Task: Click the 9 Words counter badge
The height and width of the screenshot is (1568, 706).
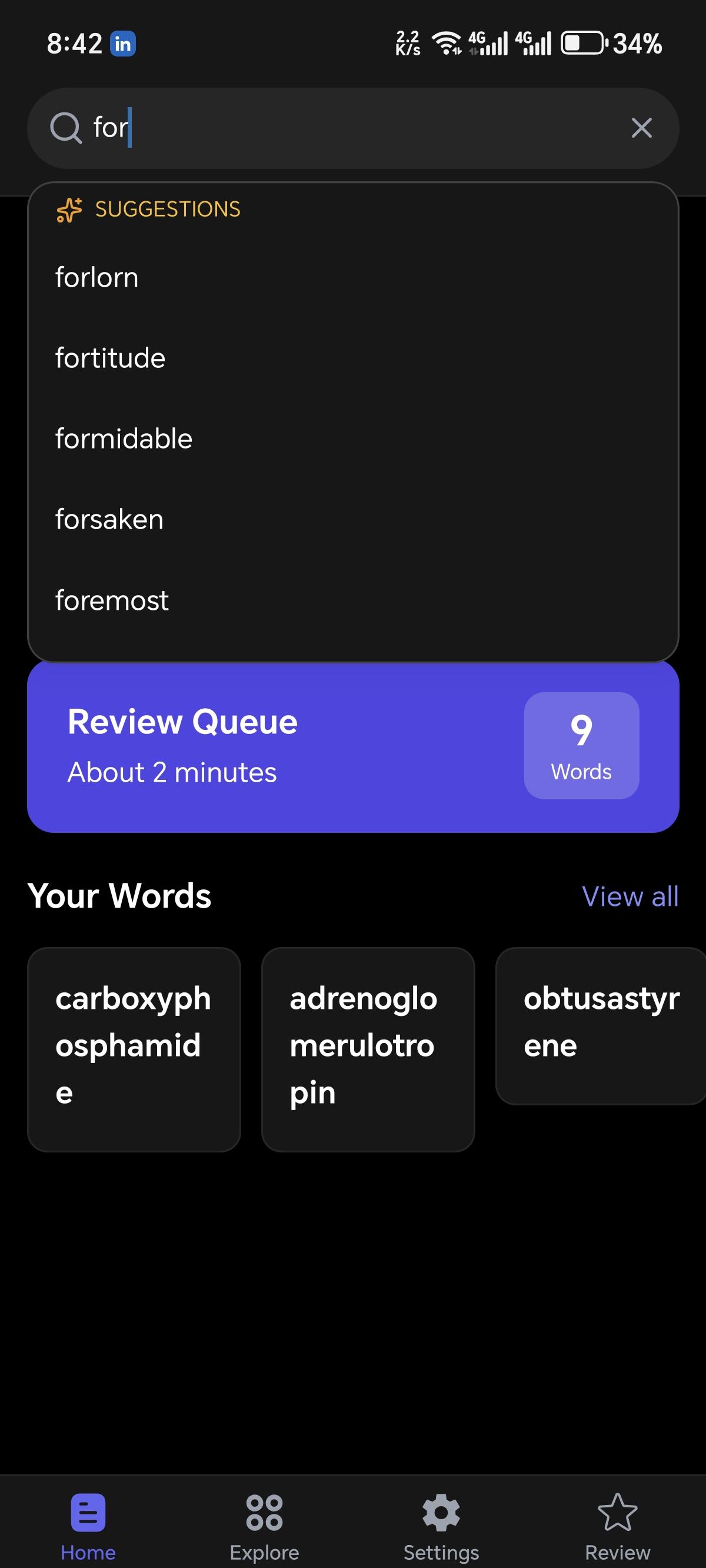Action: coord(581,746)
